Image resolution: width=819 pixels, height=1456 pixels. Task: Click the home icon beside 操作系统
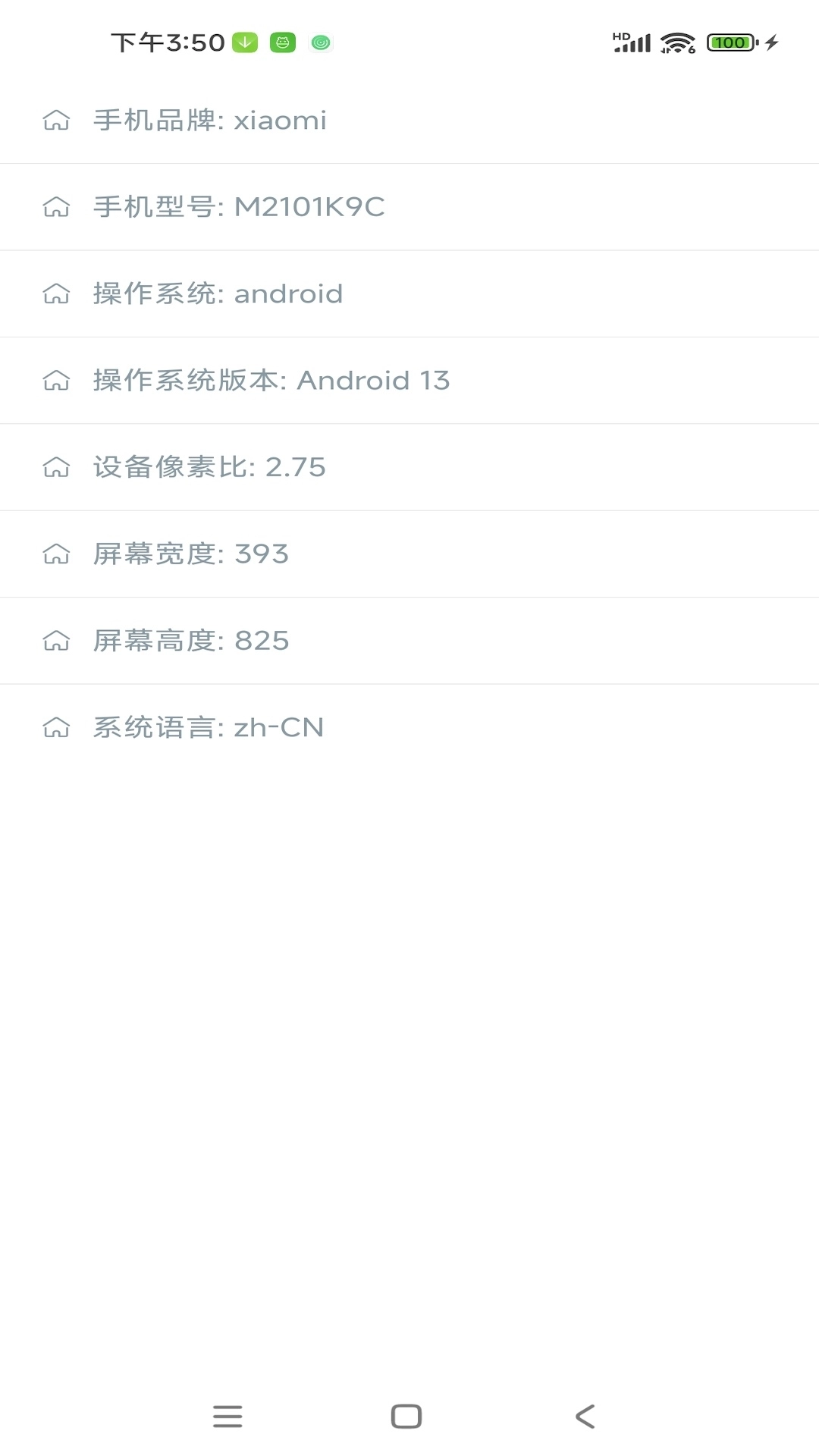pyautogui.click(x=56, y=293)
